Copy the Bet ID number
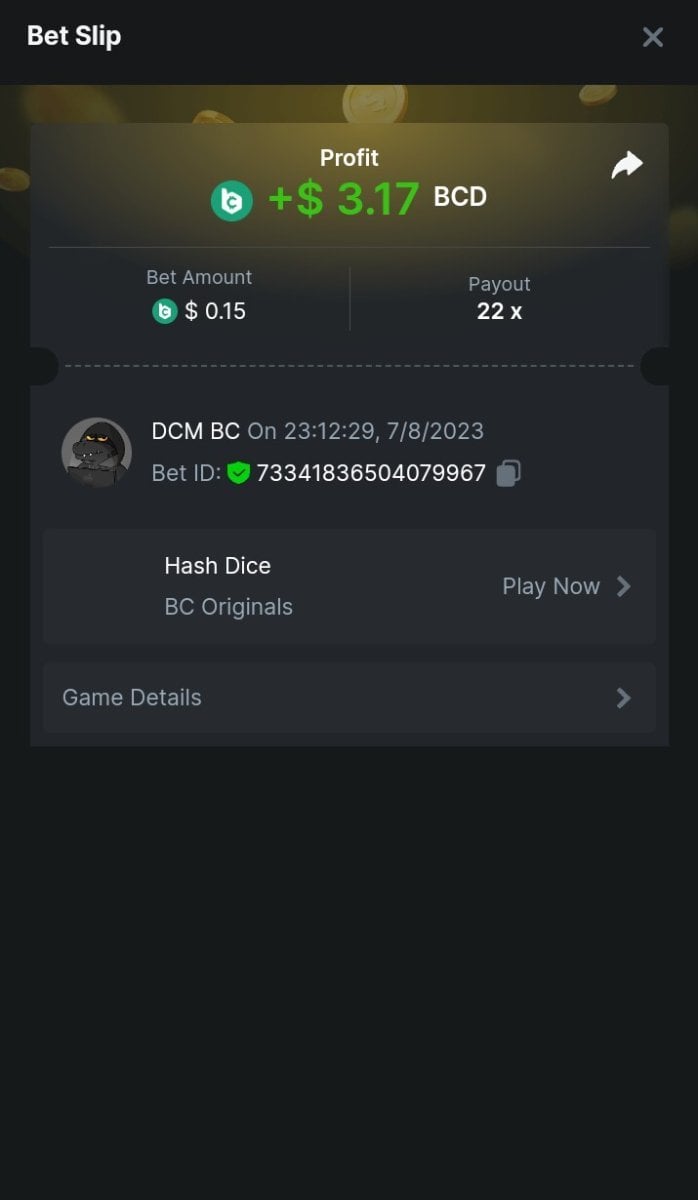The image size is (698, 1200). (508, 473)
